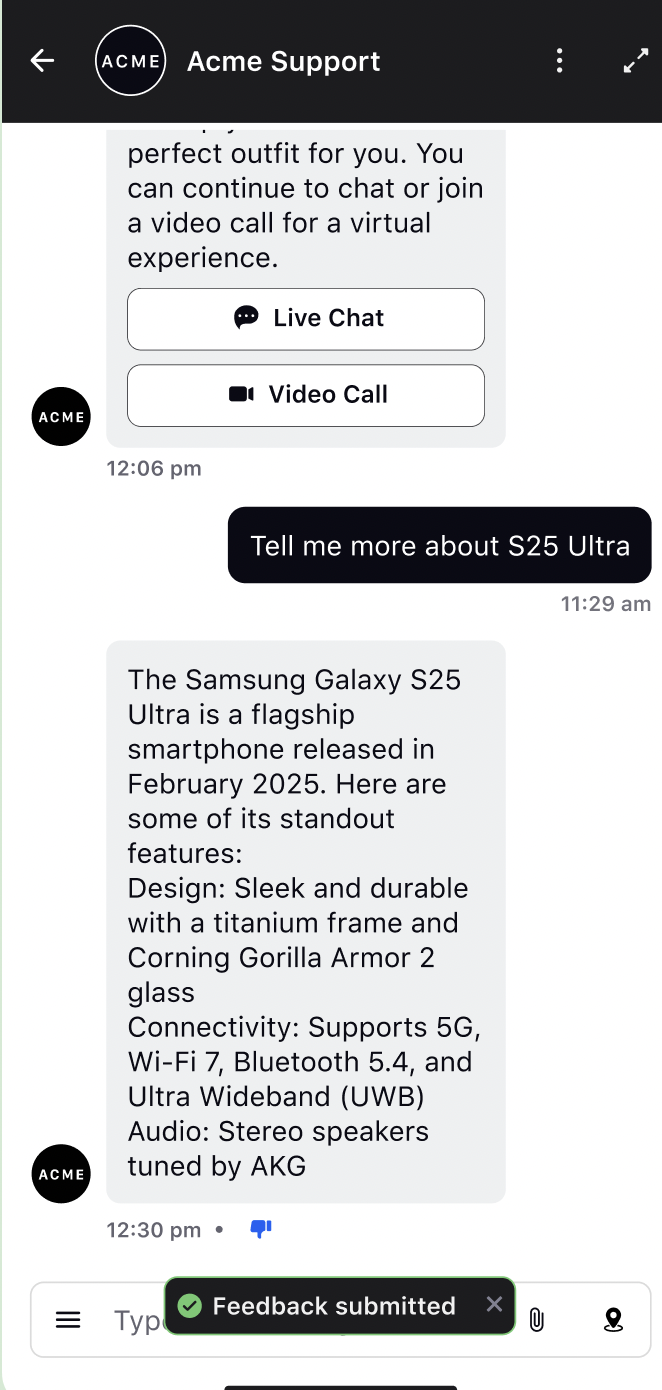
Task: Go back using the arrow icon
Action: click(x=42, y=61)
